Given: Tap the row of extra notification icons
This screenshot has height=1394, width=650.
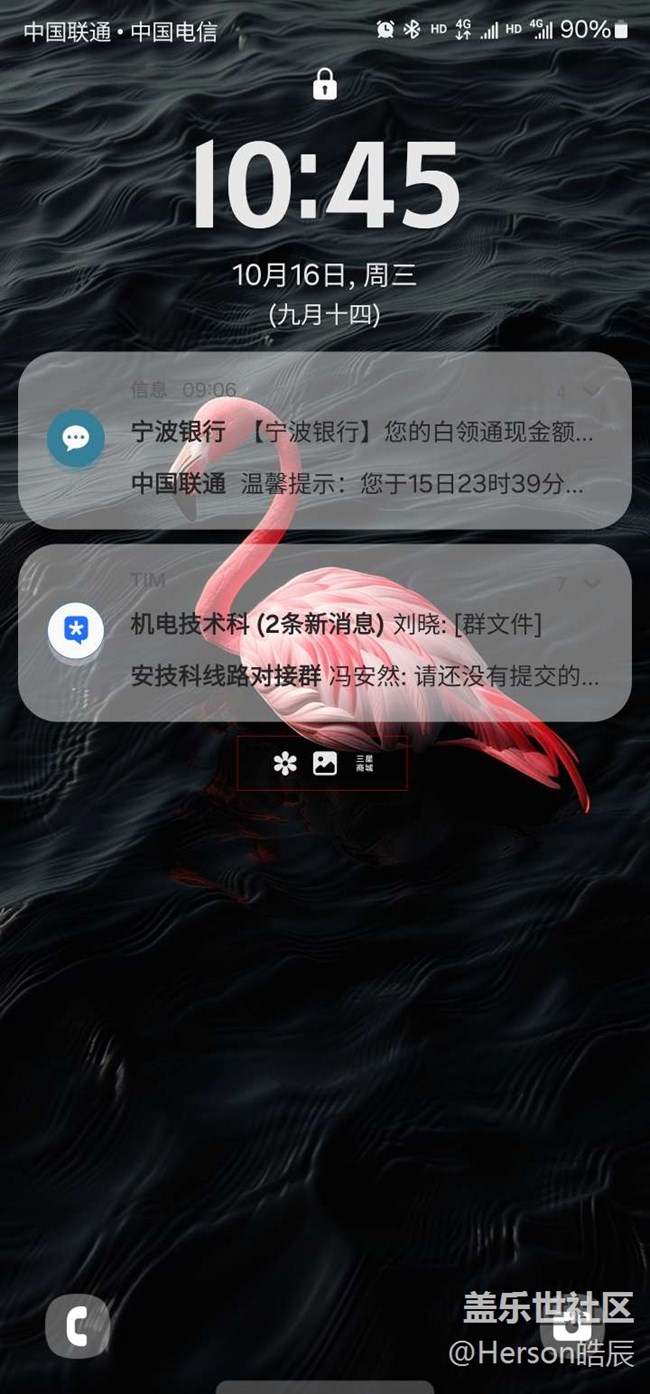Looking at the screenshot, I should (323, 764).
